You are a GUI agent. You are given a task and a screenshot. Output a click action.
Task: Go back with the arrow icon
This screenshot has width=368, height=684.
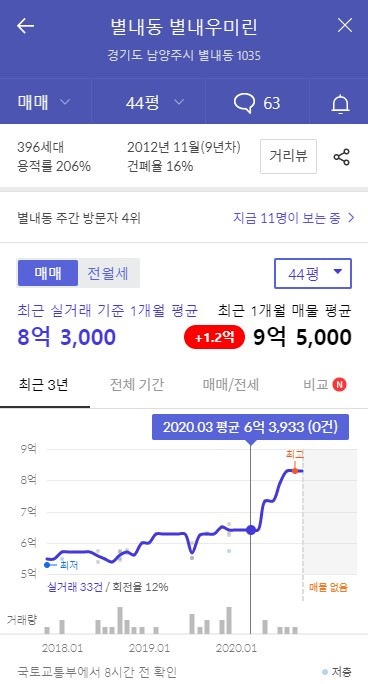click(x=25, y=26)
